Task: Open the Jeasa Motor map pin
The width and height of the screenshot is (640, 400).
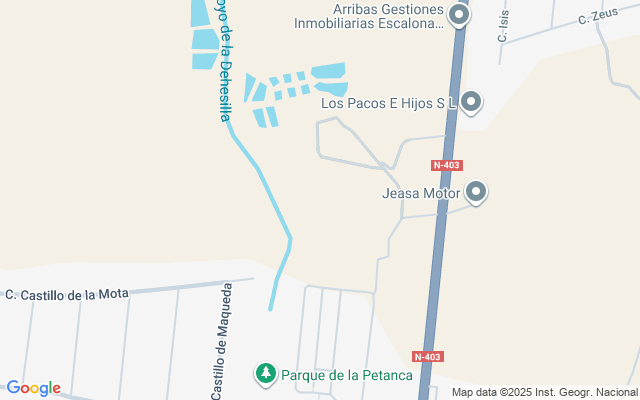Action: [x=476, y=192]
